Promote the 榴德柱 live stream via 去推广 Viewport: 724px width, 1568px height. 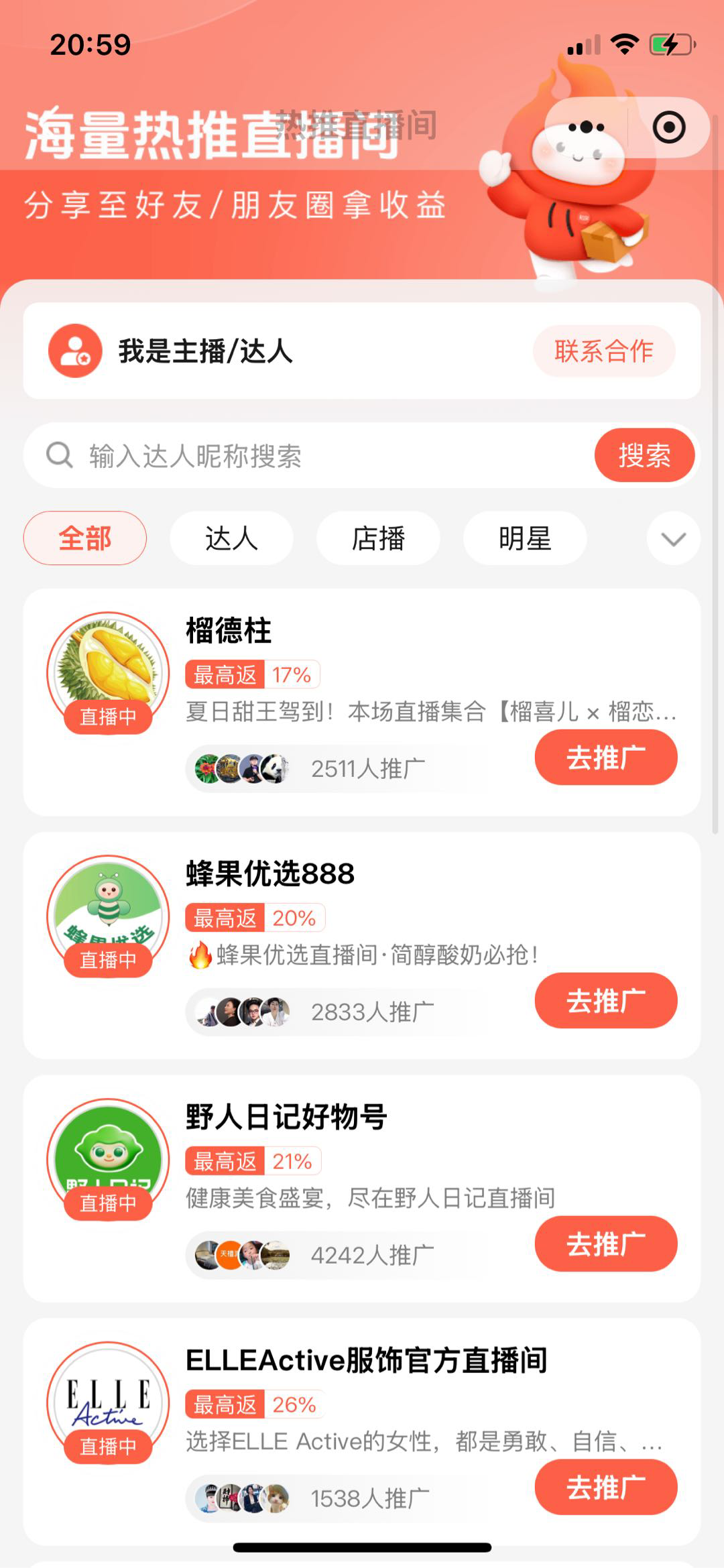[x=605, y=758]
